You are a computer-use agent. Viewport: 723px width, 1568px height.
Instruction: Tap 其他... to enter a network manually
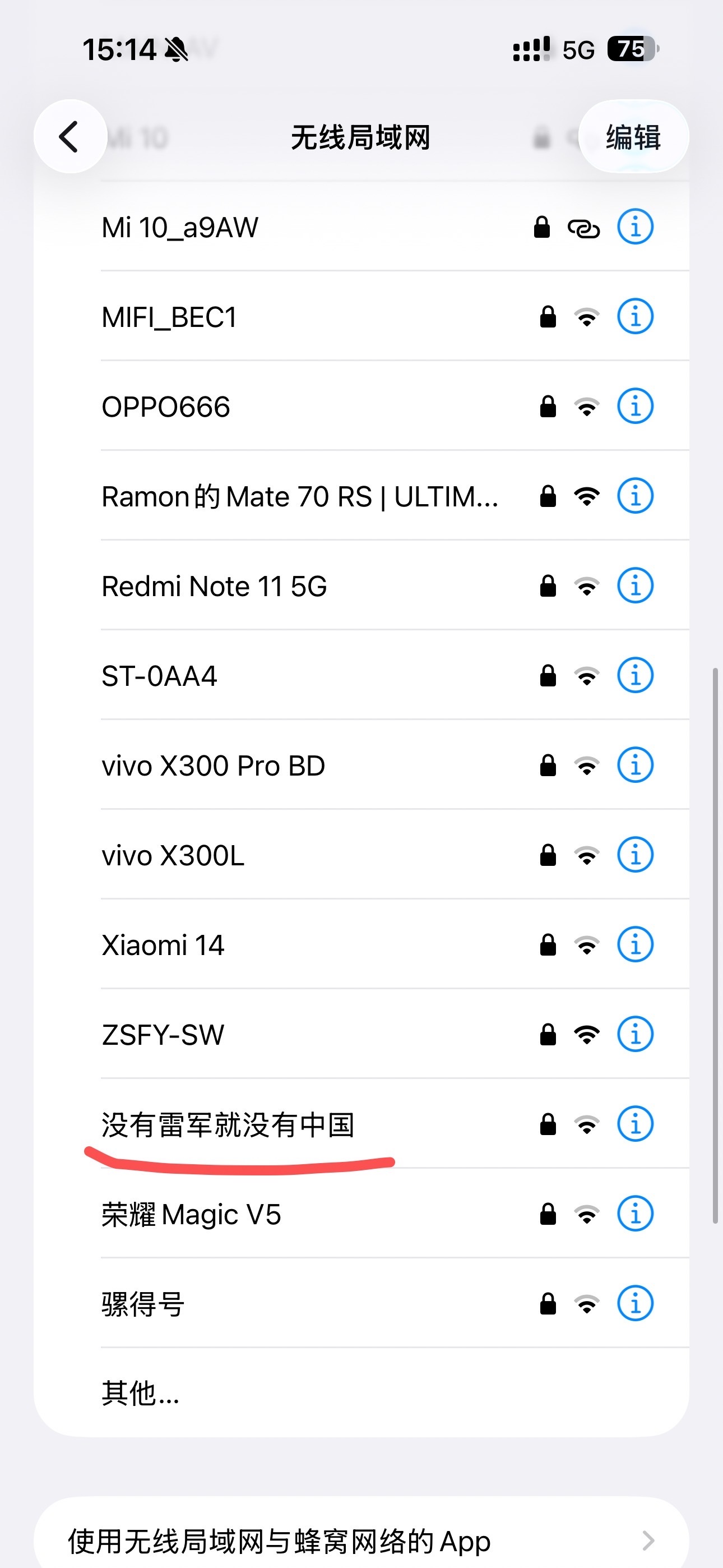(x=361, y=1392)
